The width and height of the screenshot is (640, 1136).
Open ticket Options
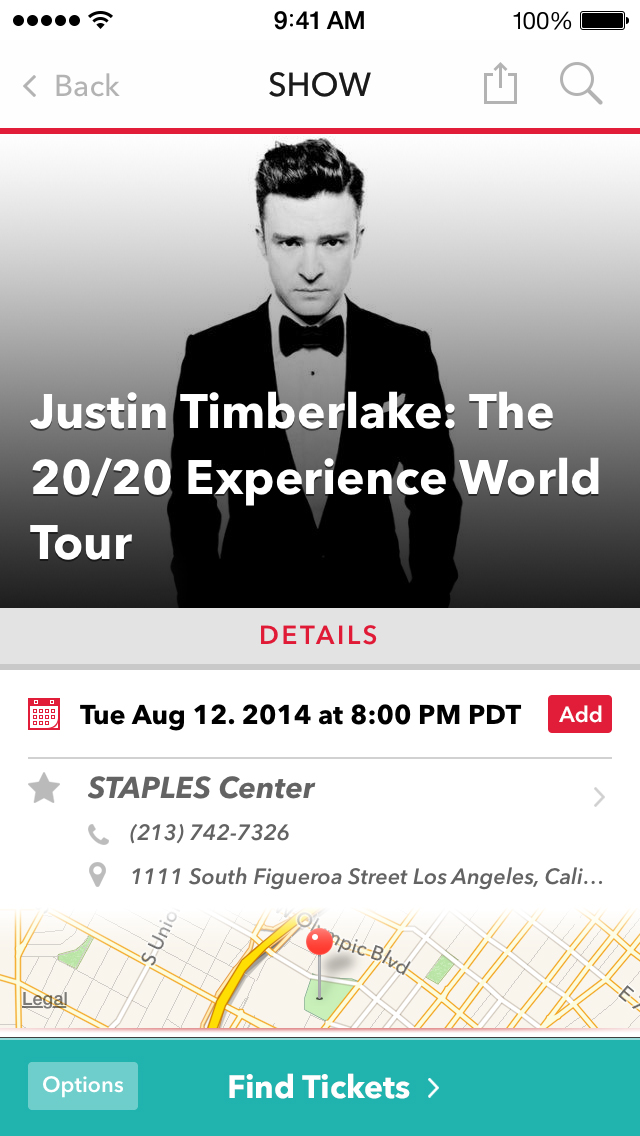pos(83,1086)
